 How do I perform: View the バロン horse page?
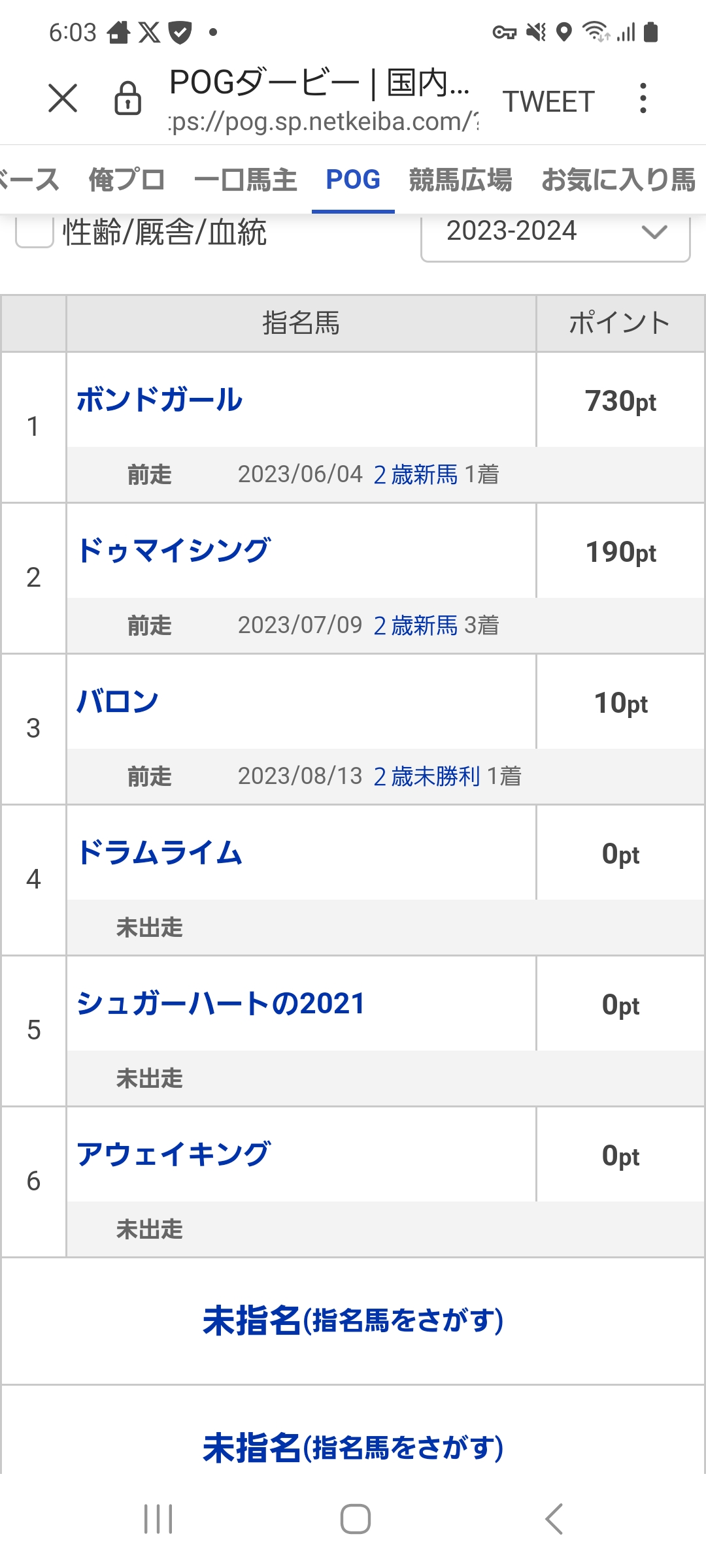tap(118, 702)
